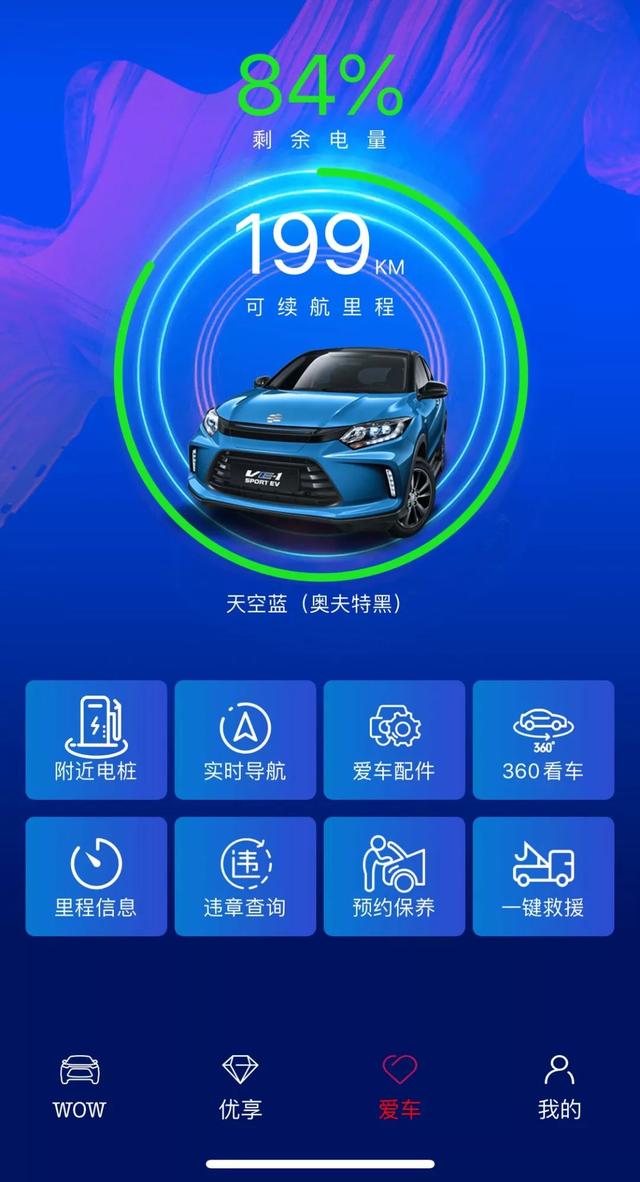The image size is (640, 1182).
Task: Tap 一键救援 one-tap rescue
Action: click(x=543, y=876)
